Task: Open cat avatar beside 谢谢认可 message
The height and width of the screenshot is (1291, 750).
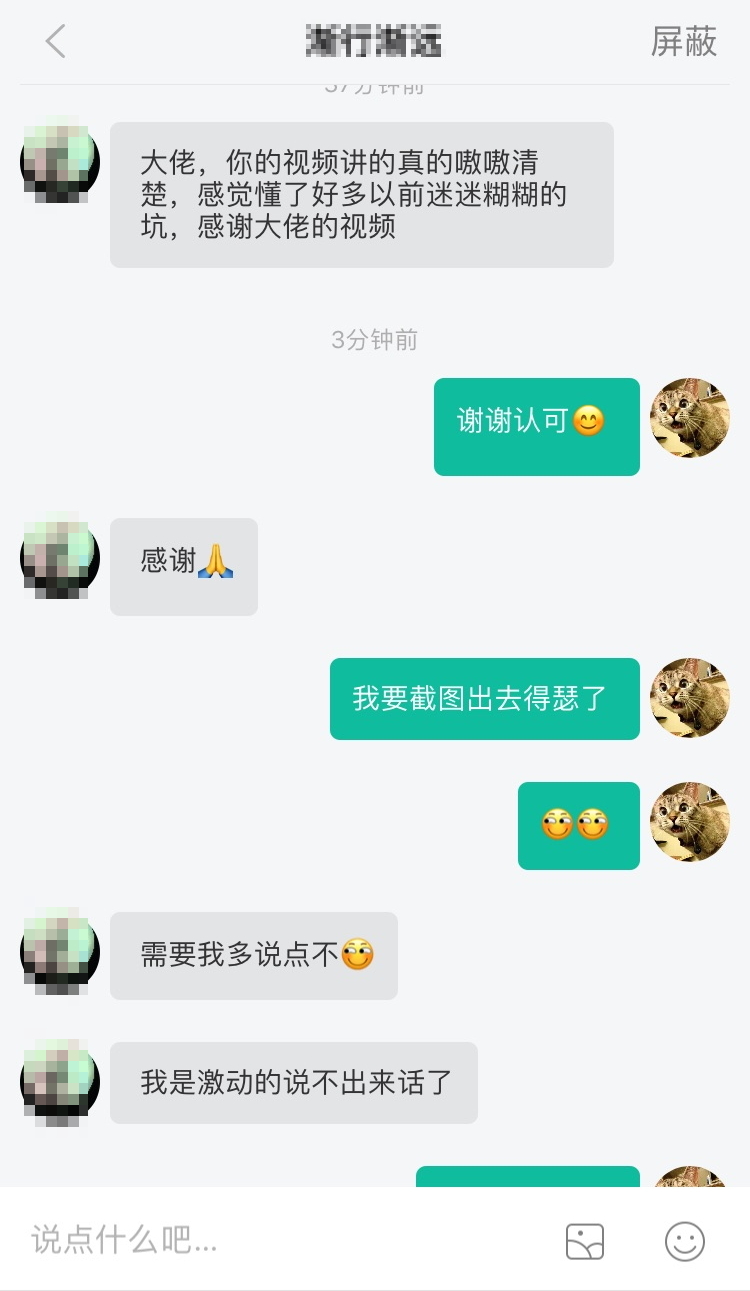Action: tap(690, 418)
